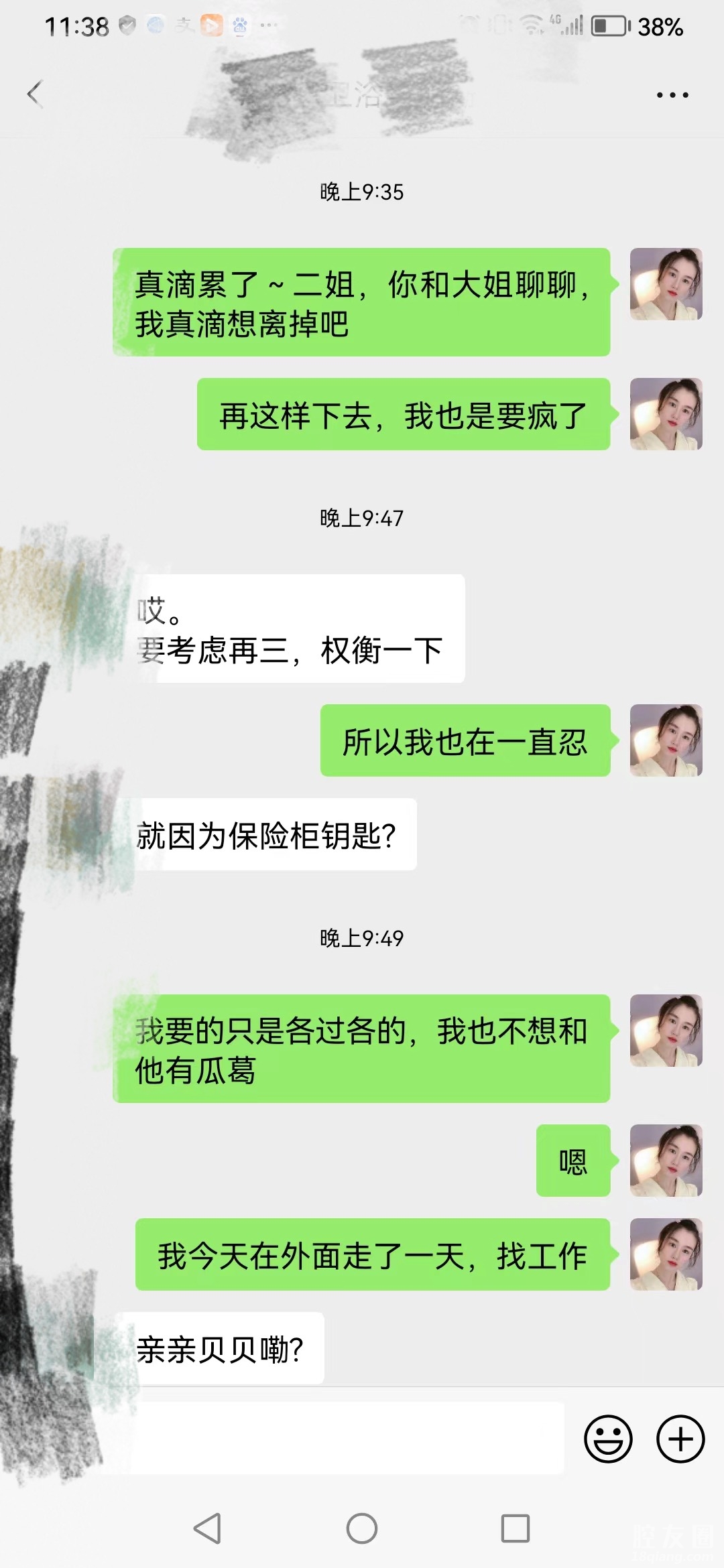The height and width of the screenshot is (1568, 724).
Task: Open the emoji sticker panel
Action: [608, 1439]
